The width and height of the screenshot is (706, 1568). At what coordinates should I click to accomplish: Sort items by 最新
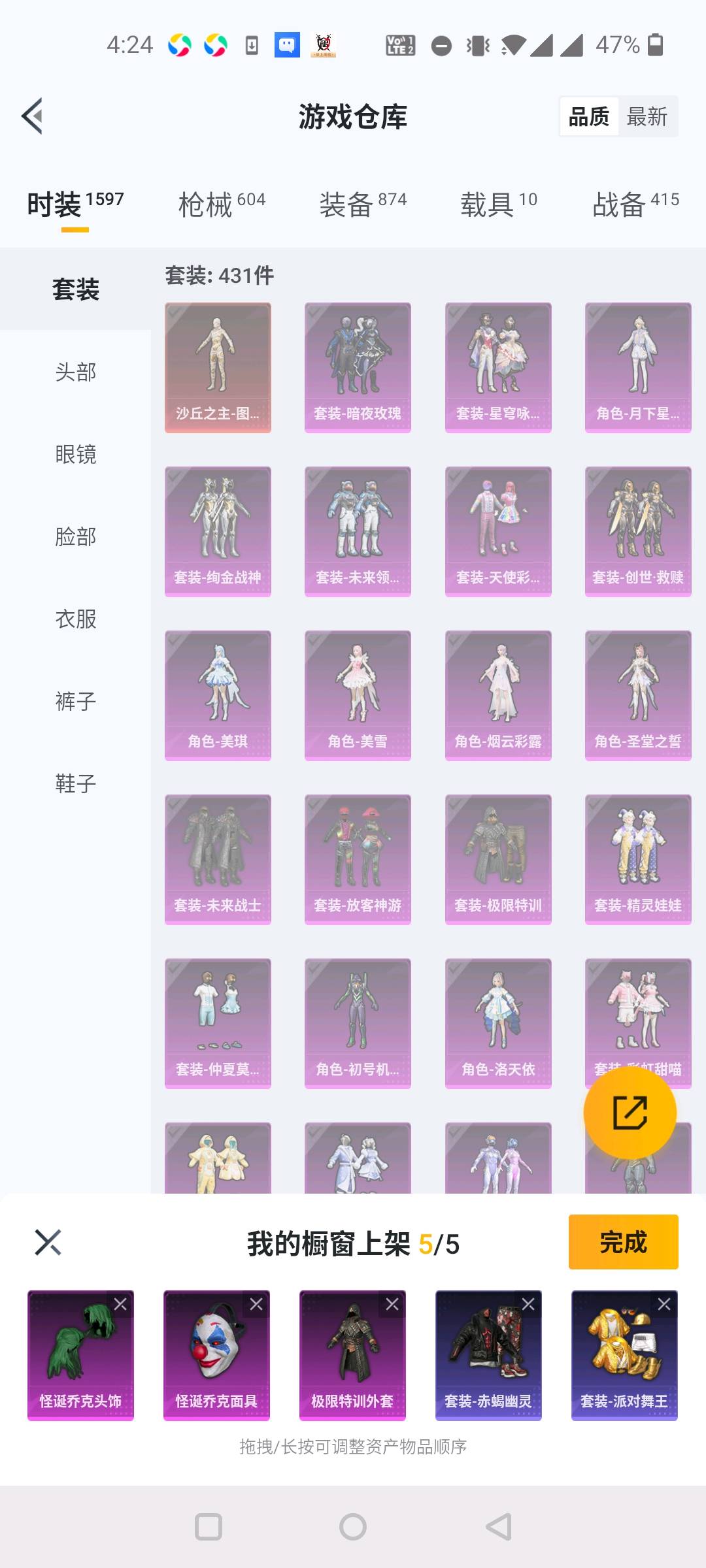click(x=647, y=117)
